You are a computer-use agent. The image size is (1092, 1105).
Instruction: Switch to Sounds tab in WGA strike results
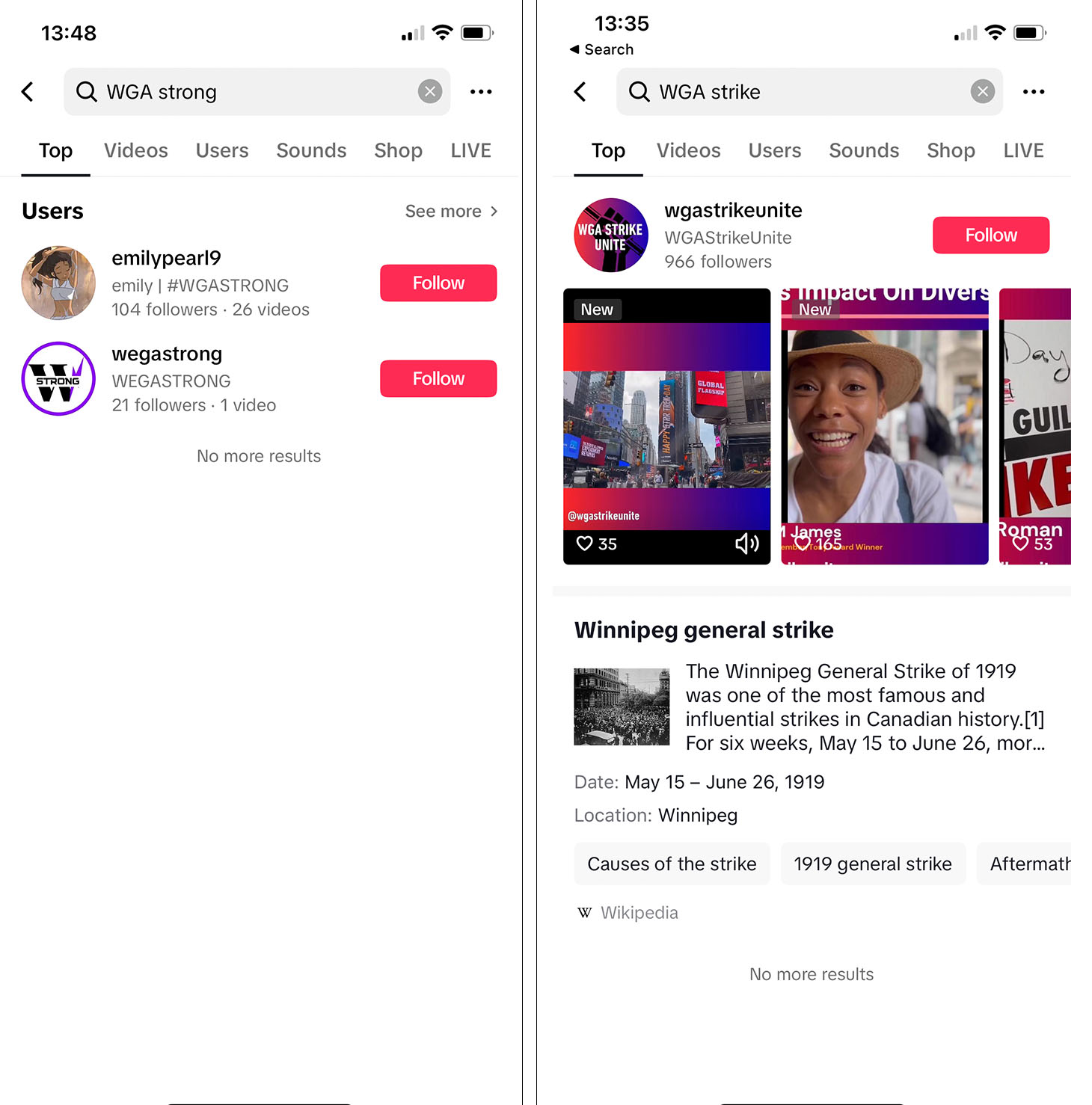click(864, 151)
